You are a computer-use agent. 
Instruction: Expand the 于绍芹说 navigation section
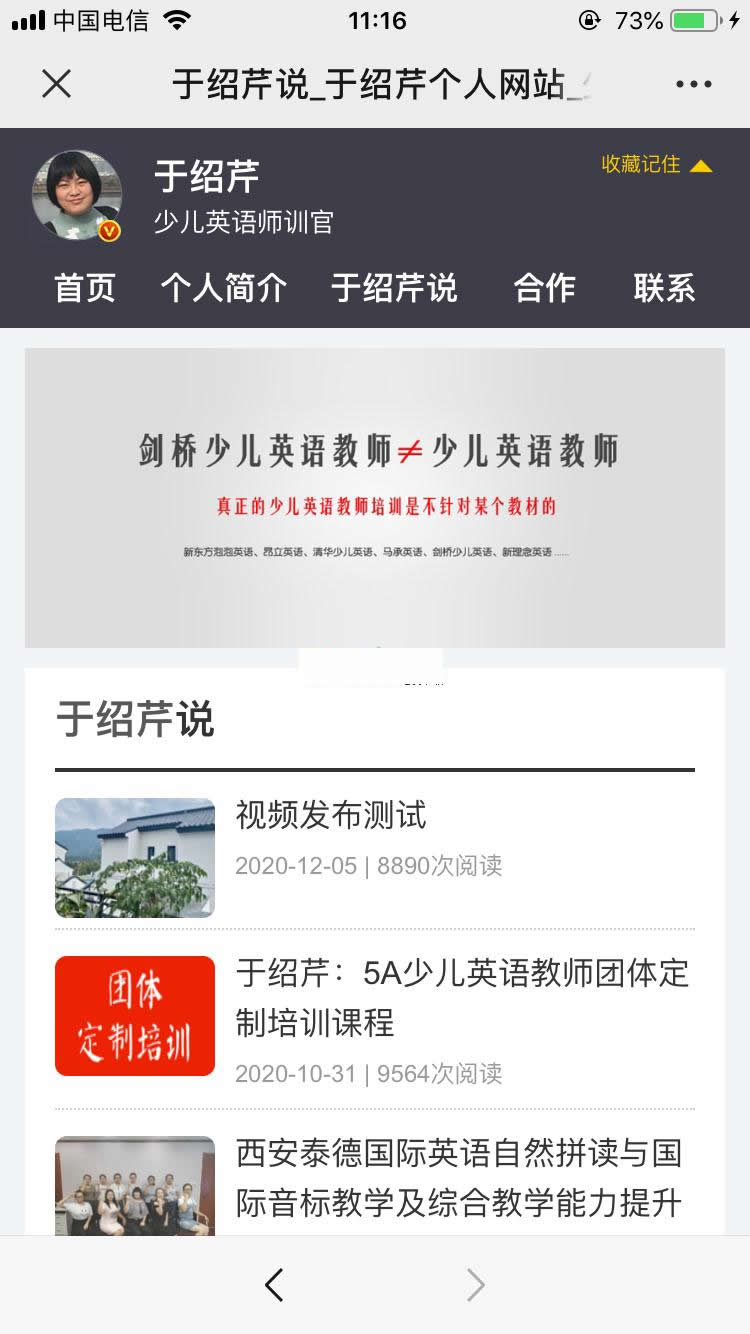pos(394,288)
